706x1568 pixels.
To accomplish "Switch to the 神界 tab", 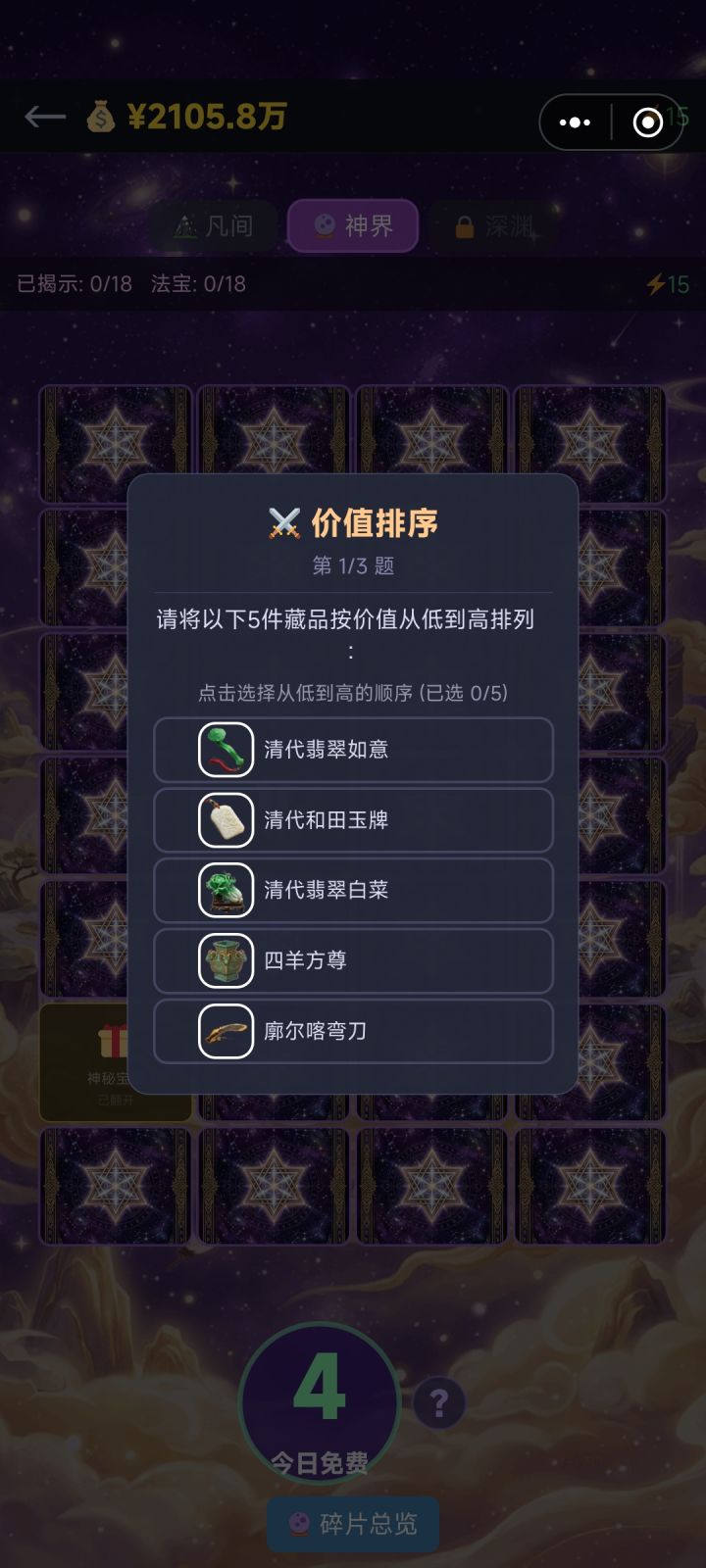I will coord(353,224).
